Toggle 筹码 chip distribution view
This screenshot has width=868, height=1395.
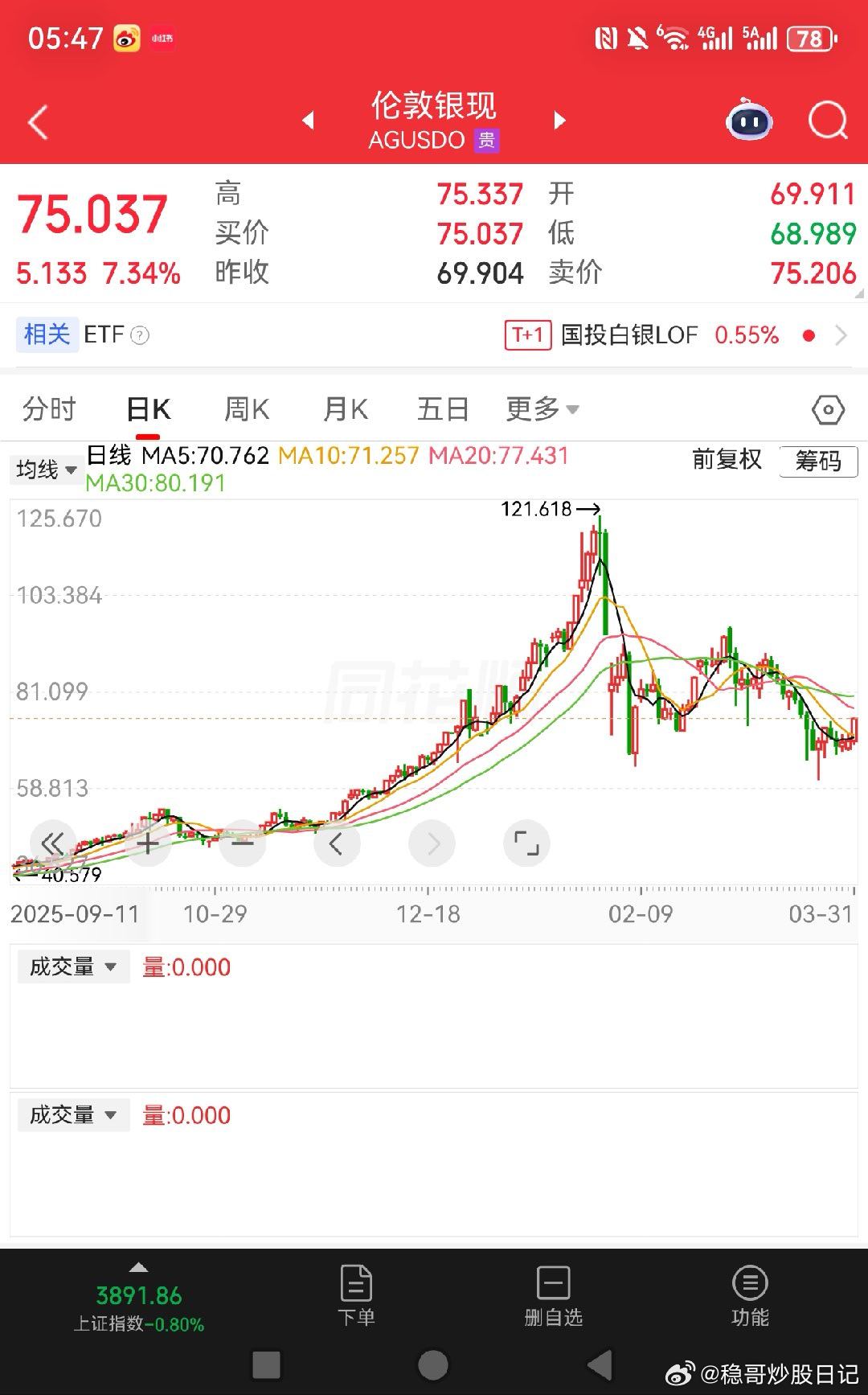pyautogui.click(x=819, y=462)
